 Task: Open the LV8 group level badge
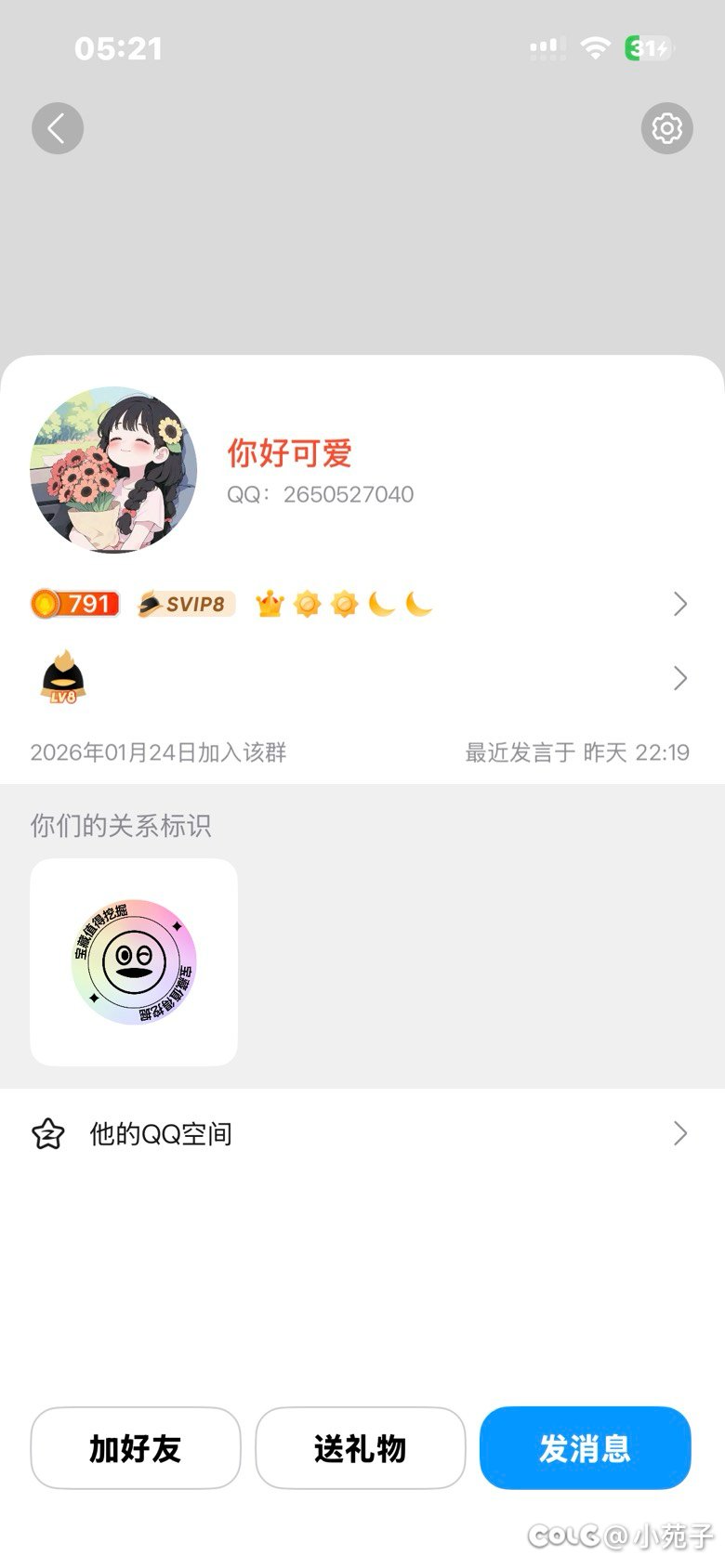[64, 679]
